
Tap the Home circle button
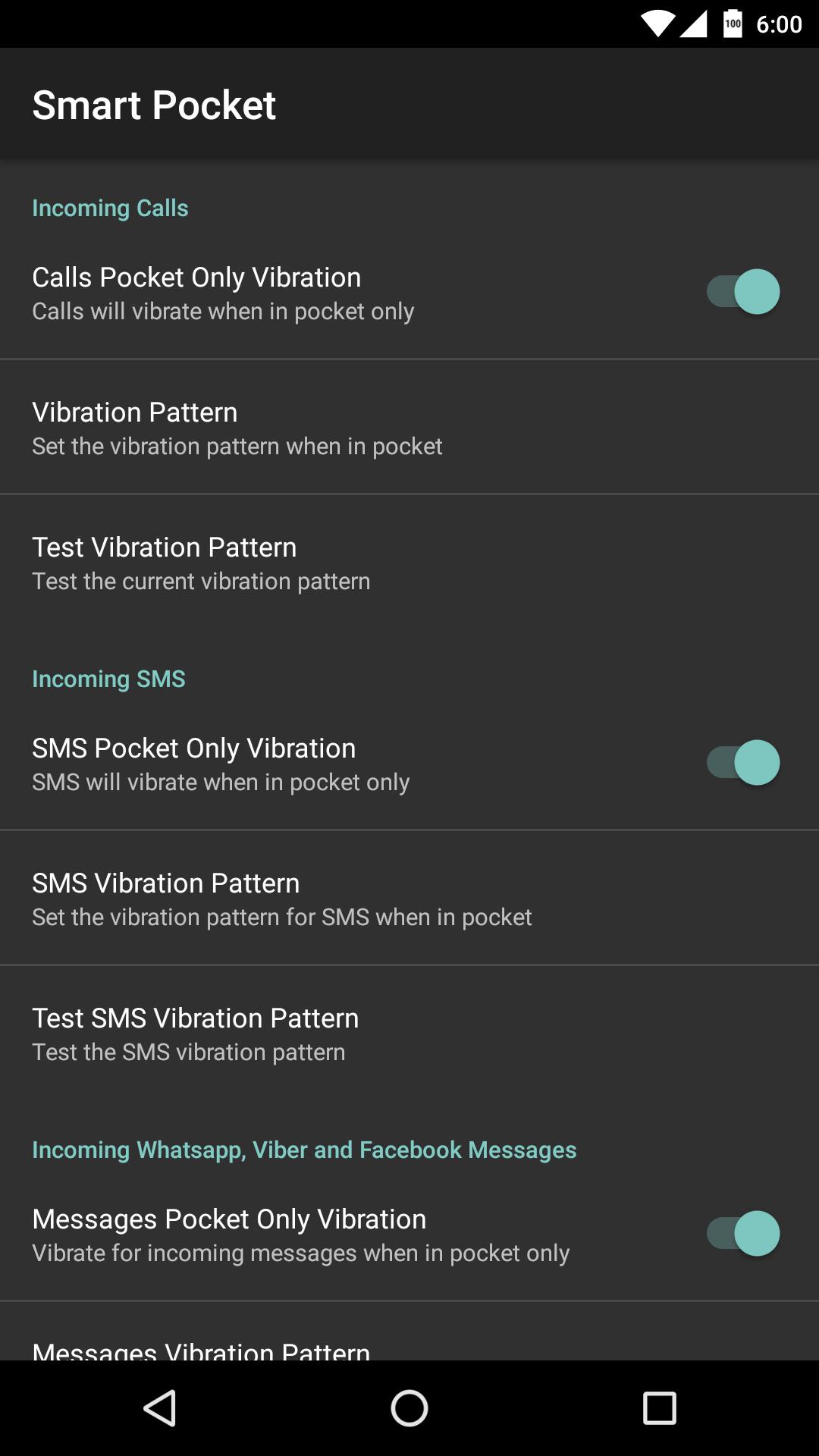[x=409, y=1408]
